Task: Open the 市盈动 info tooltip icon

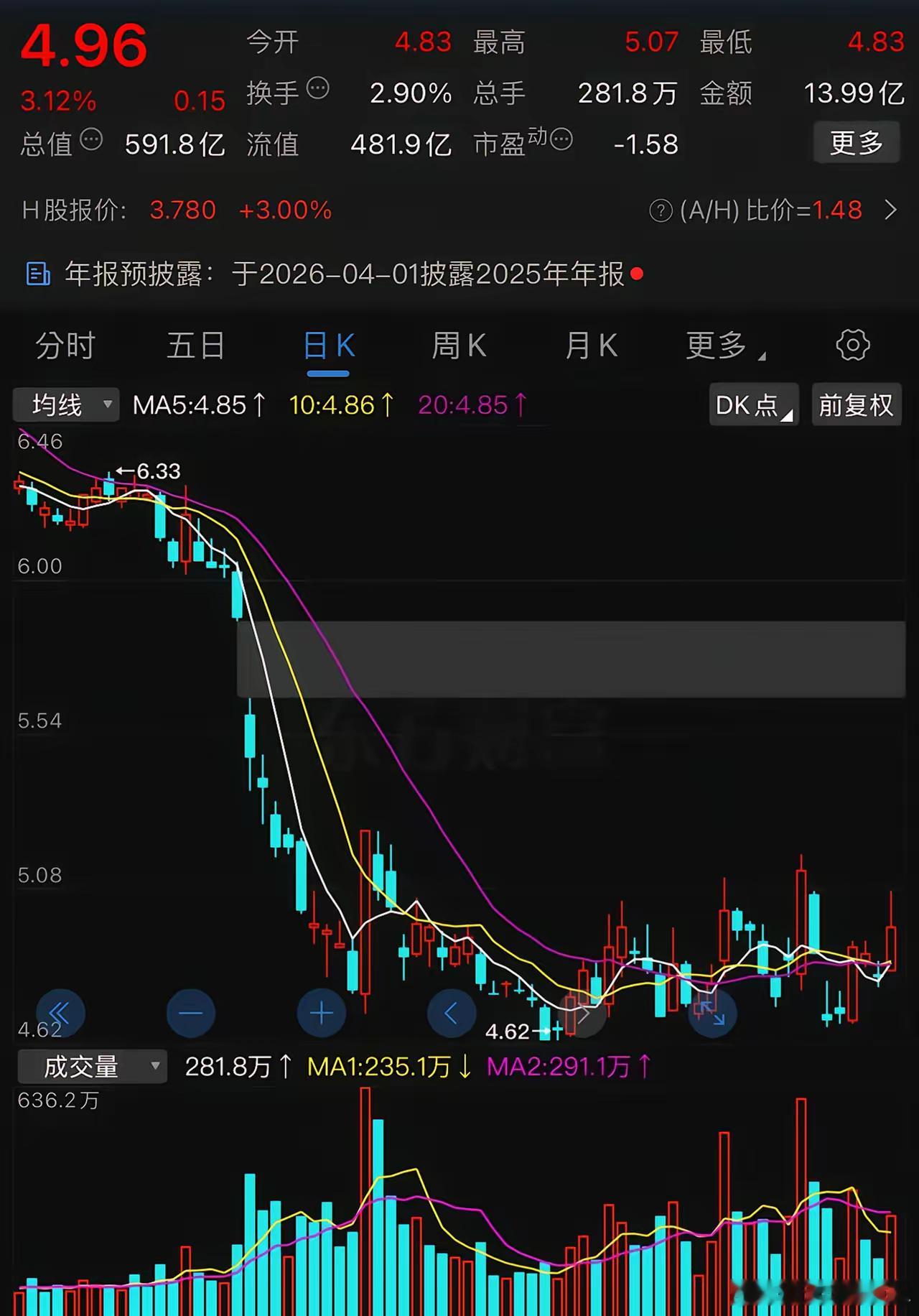Action: tap(559, 141)
